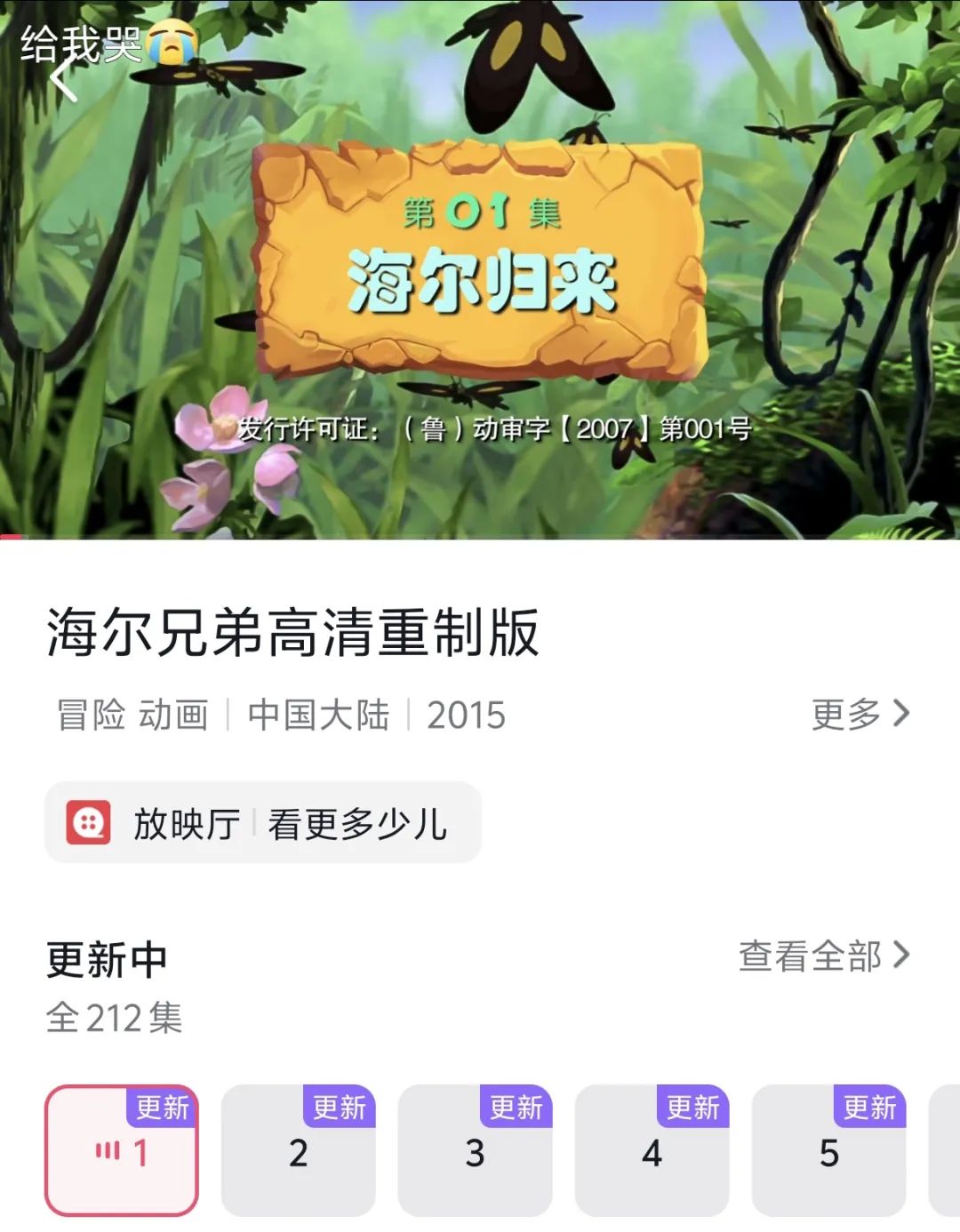The width and height of the screenshot is (960, 1232).
Task: Start episode 5
Action: tap(829, 1151)
